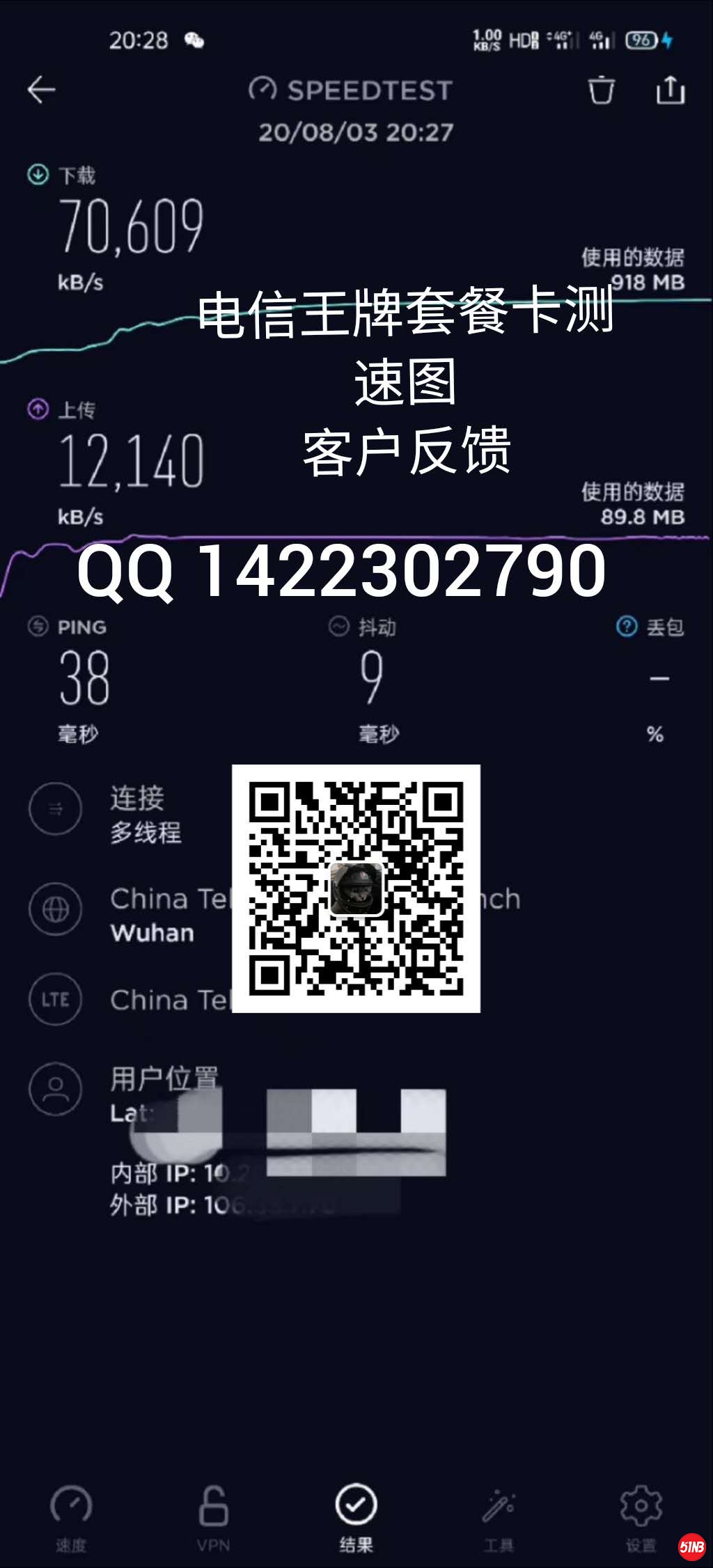
Task: Open the 设置 tab
Action: [641, 1518]
